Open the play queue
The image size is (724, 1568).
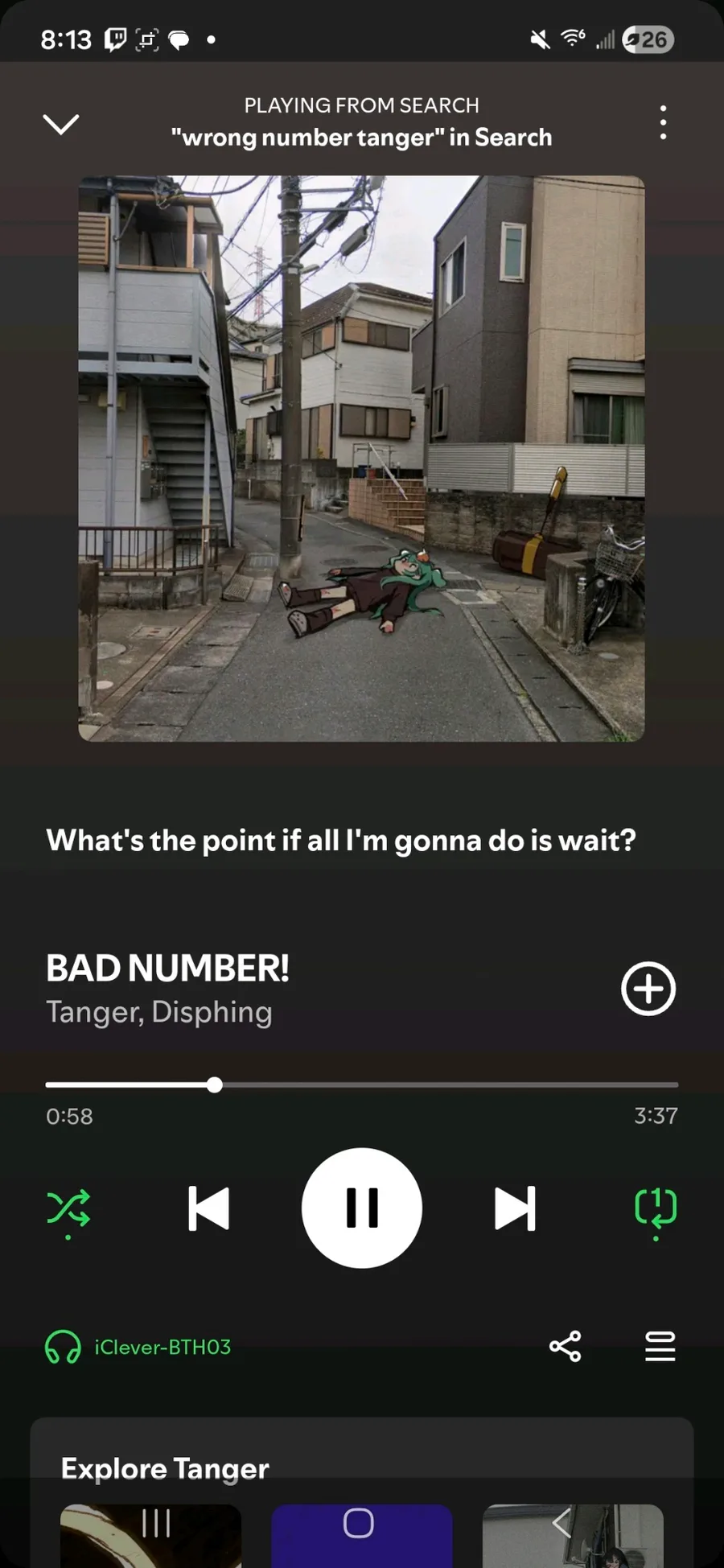point(660,1346)
